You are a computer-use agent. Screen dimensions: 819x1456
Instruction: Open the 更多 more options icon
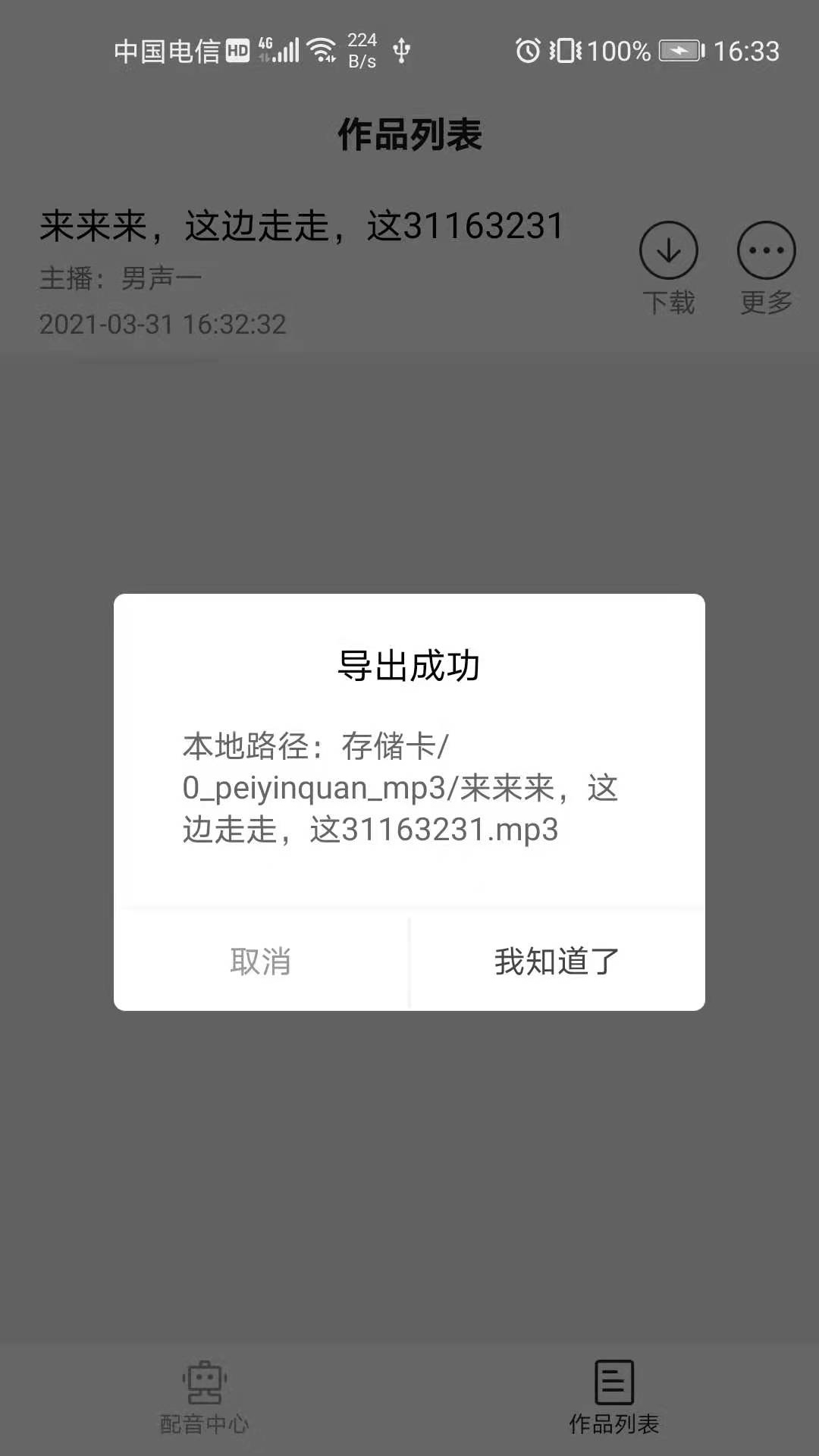coord(765,250)
